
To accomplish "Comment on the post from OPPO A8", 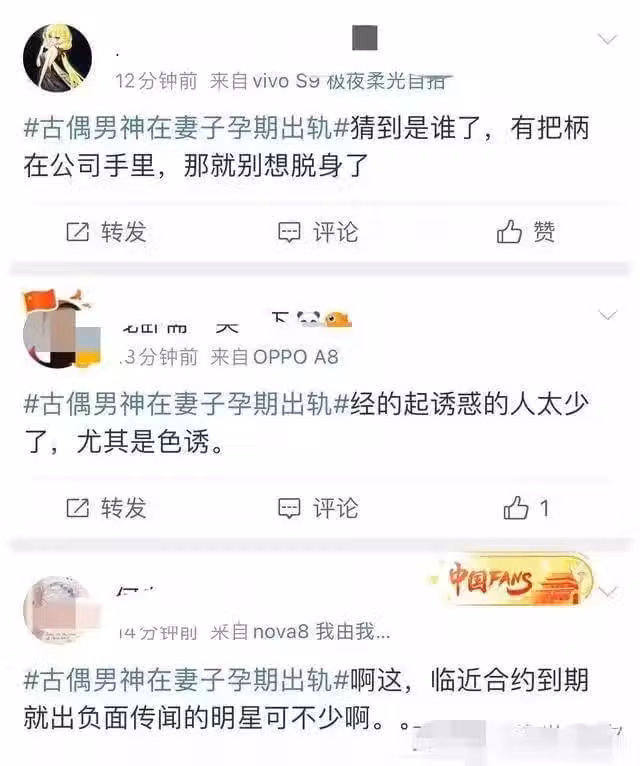I will pos(318,508).
